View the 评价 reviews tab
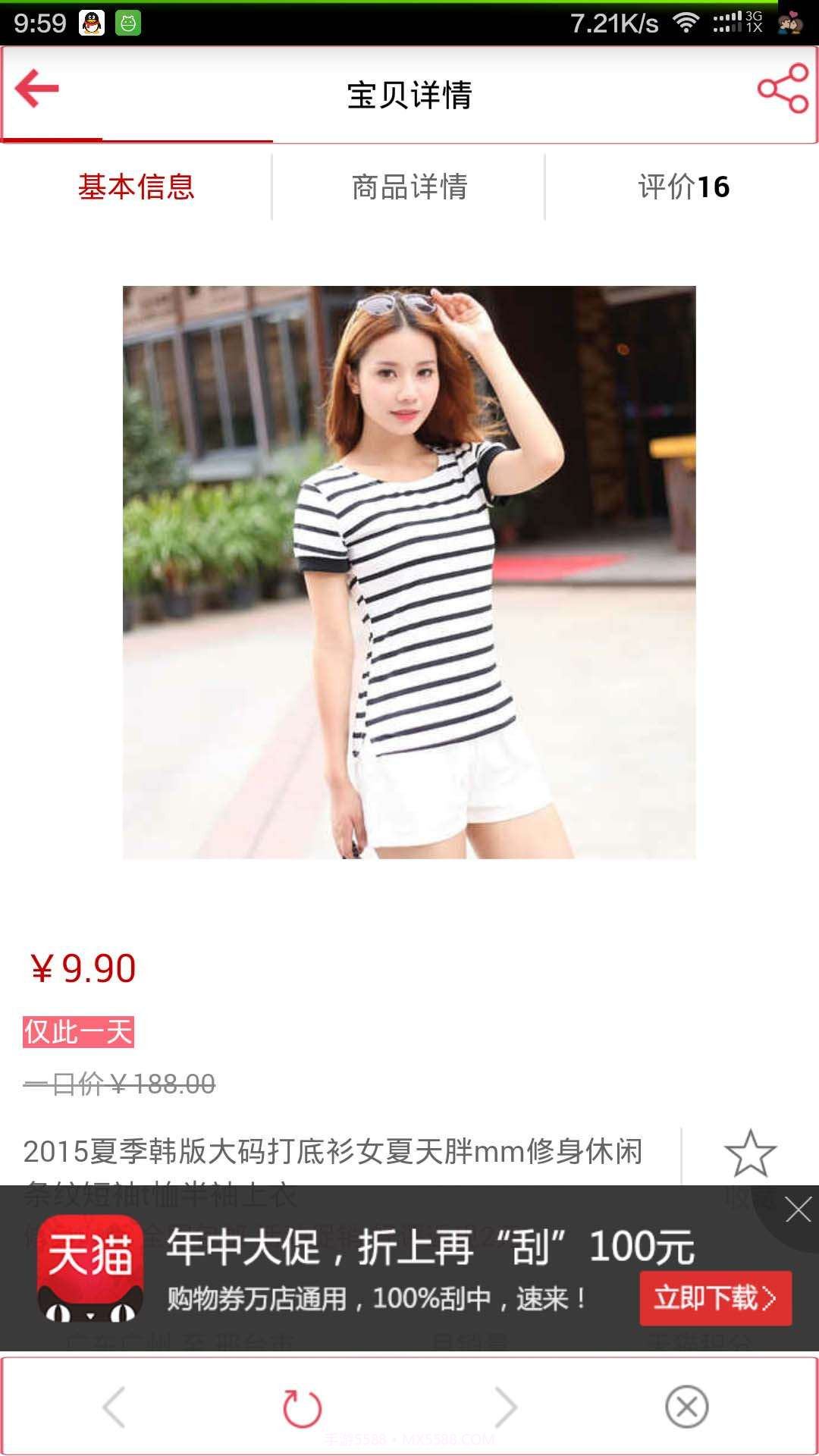The height and width of the screenshot is (1456, 819). click(682, 187)
